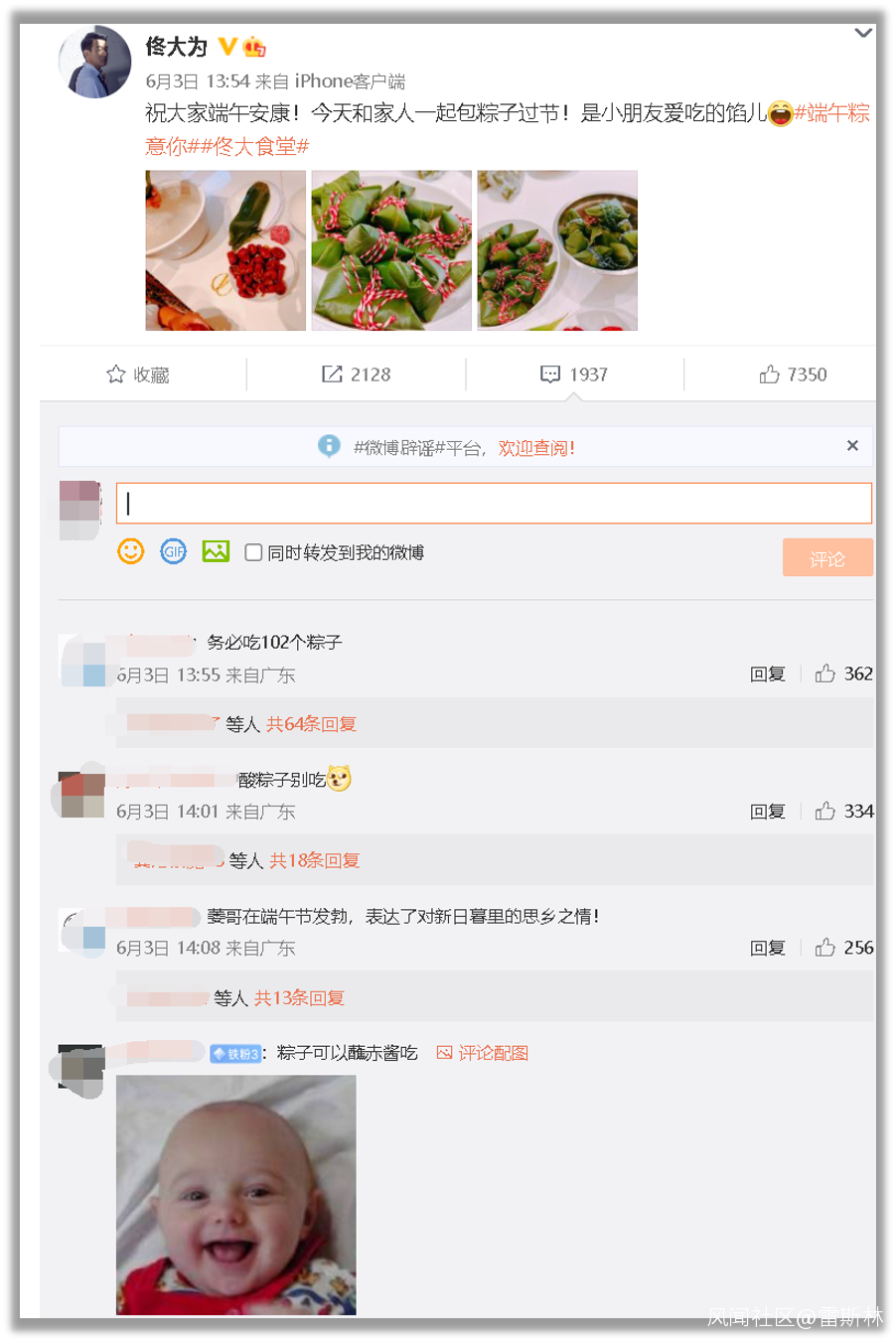The height and width of the screenshot is (1343, 896).
Task: Open the post's dropdown arrow menu
Action: [x=863, y=34]
